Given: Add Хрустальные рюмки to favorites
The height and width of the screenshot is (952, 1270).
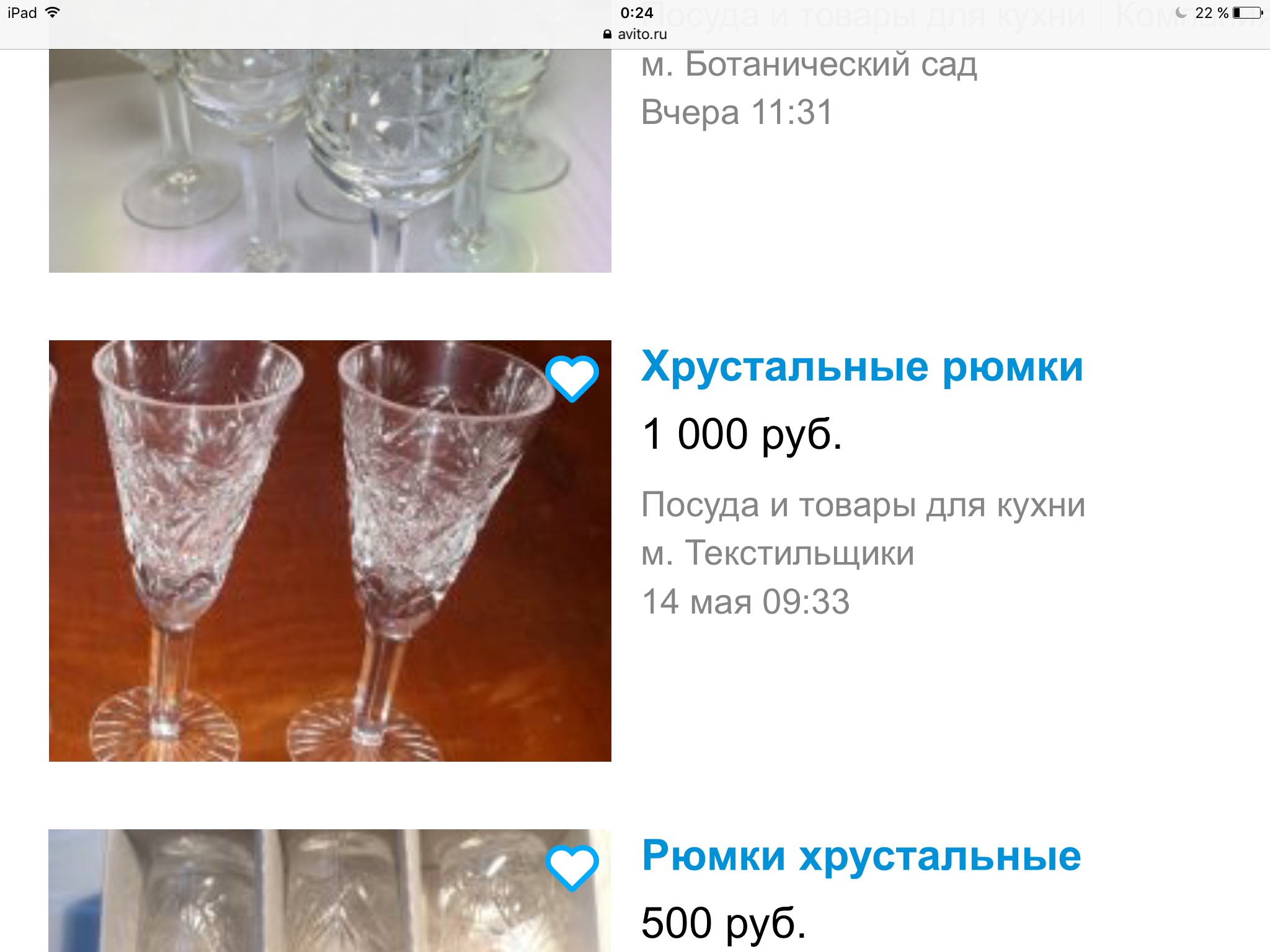Looking at the screenshot, I should coord(572,377).
